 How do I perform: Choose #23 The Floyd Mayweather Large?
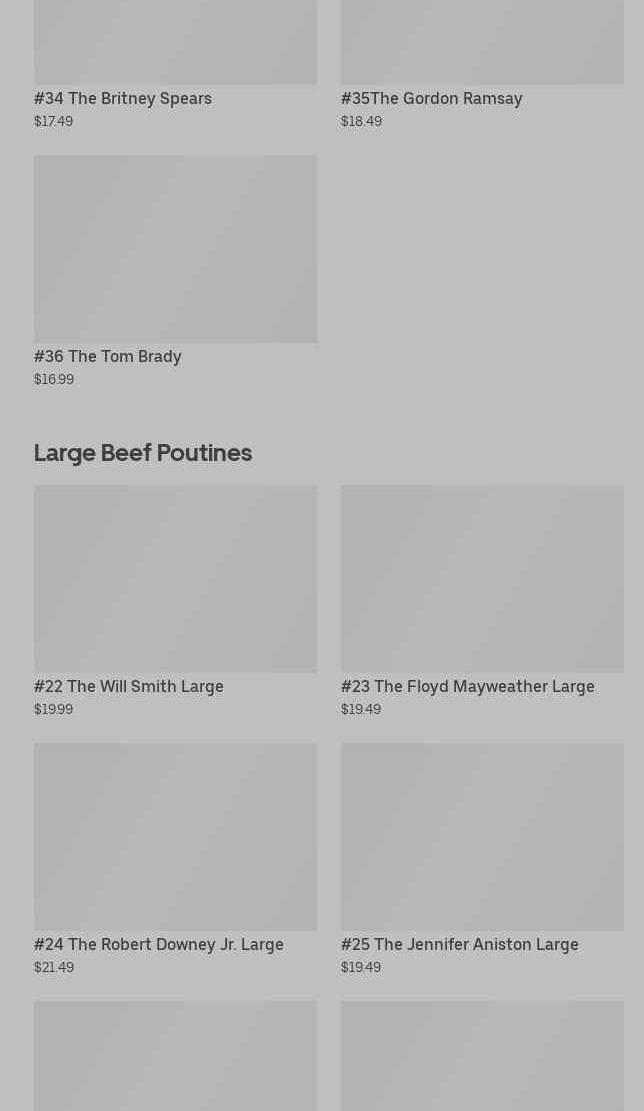tap(481, 600)
